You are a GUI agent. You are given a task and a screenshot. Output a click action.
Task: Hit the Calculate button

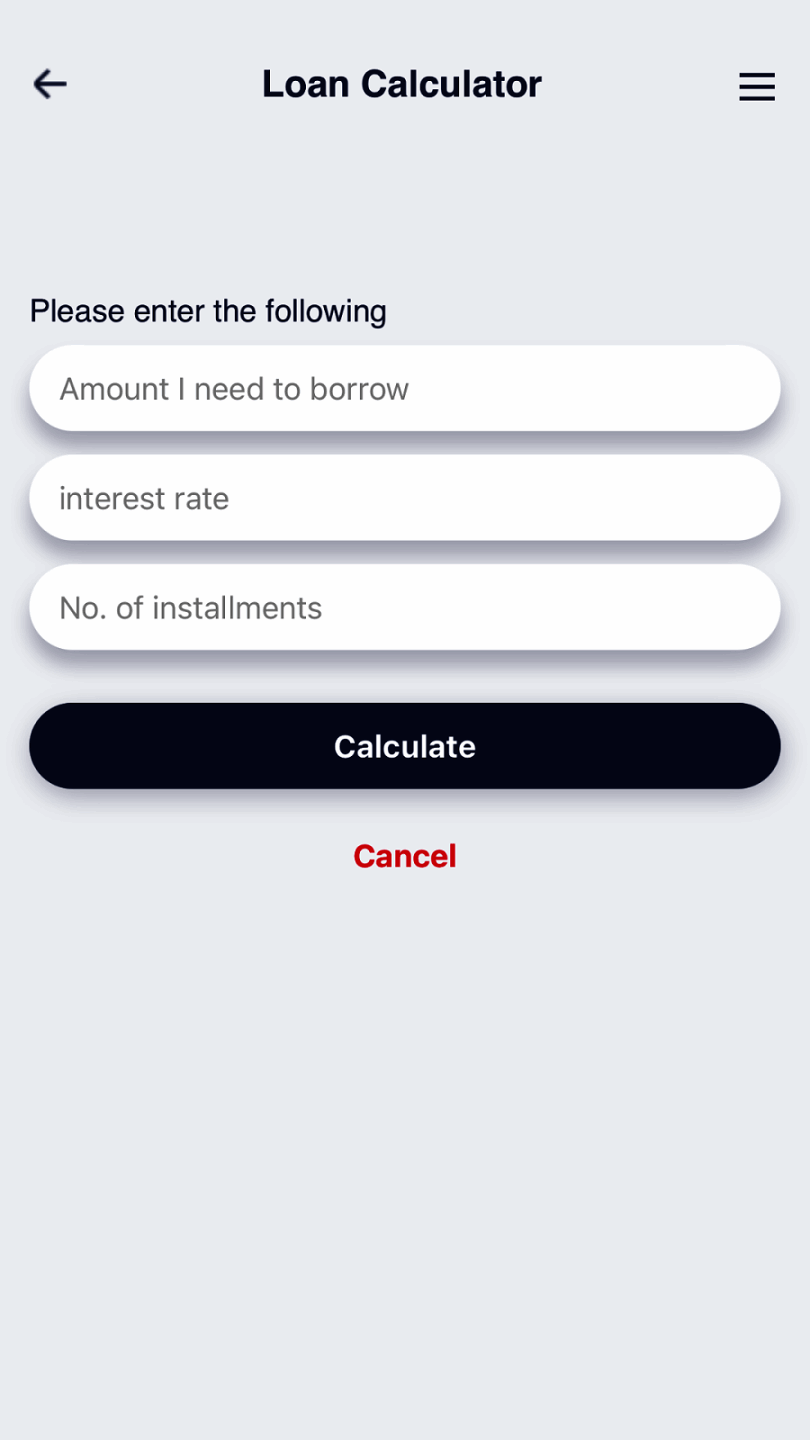pos(404,746)
